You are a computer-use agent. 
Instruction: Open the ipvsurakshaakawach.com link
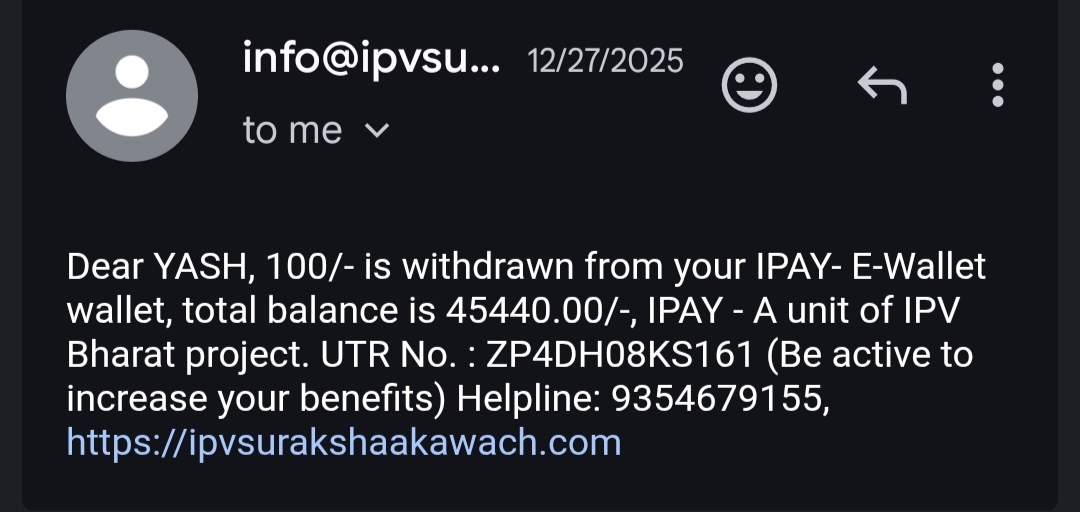344,442
